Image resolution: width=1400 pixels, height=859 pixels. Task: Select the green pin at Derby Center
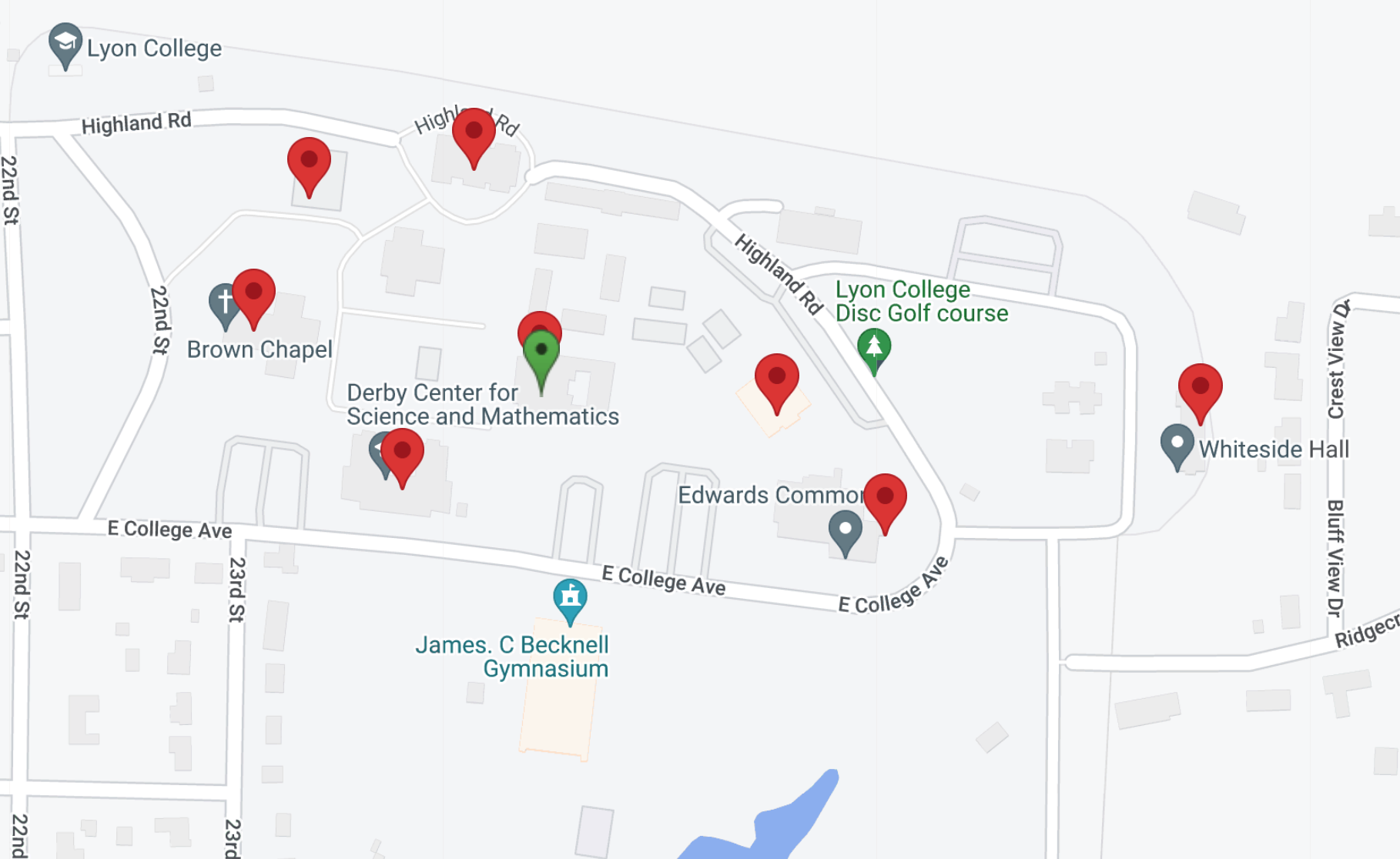[x=541, y=353]
